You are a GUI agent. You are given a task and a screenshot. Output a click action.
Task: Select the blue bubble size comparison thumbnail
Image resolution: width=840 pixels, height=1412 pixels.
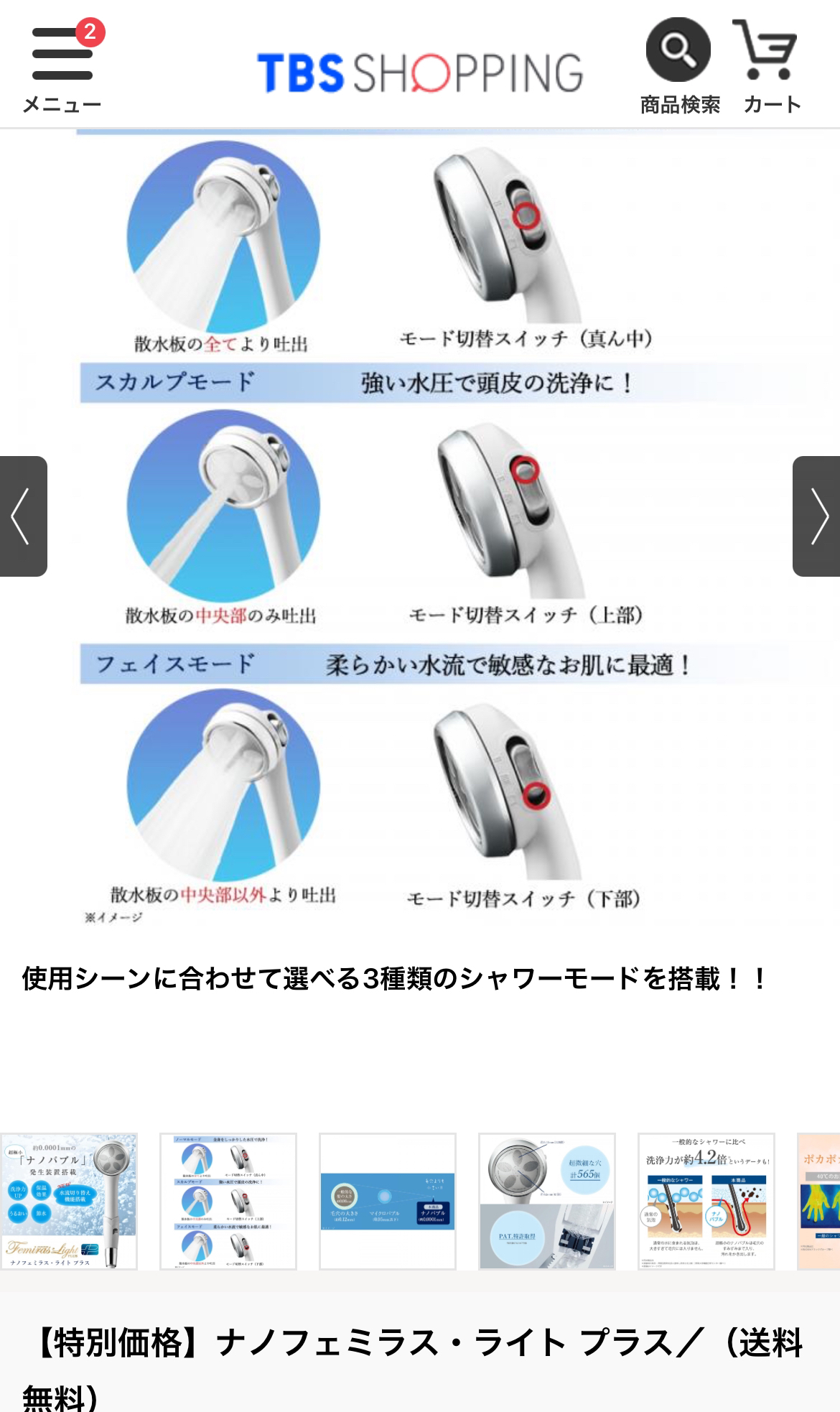pyautogui.click(x=388, y=1201)
